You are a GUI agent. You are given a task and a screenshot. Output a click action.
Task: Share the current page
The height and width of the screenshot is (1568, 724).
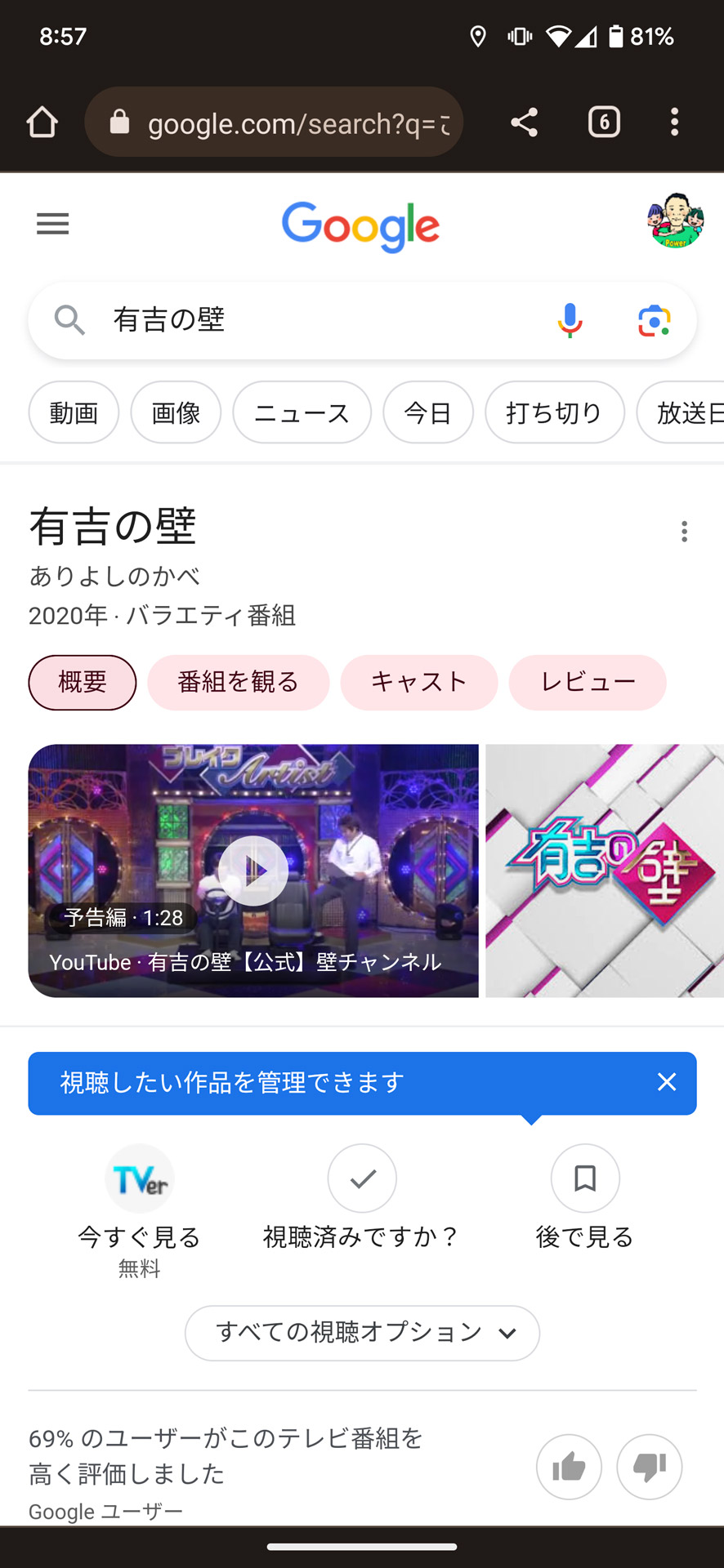tap(524, 122)
